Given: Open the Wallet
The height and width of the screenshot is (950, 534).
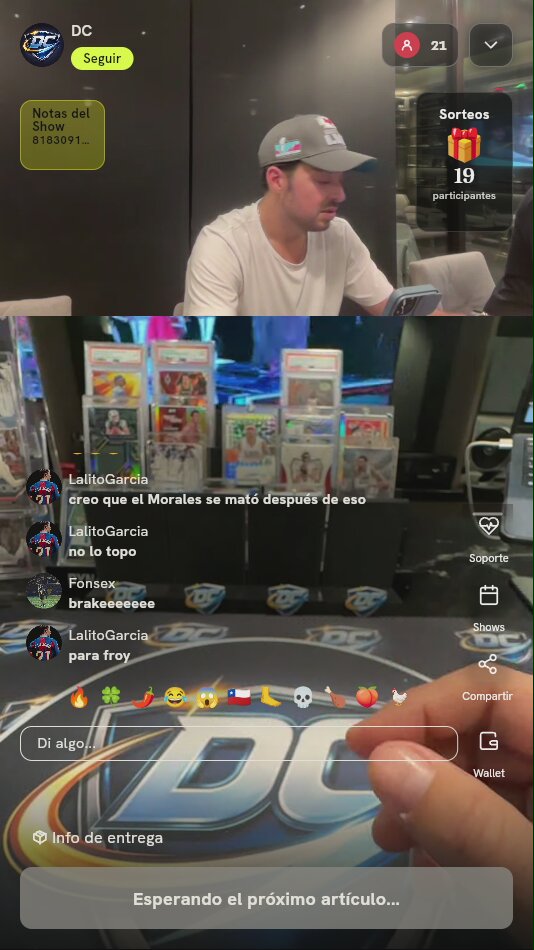Looking at the screenshot, I should coord(489,754).
